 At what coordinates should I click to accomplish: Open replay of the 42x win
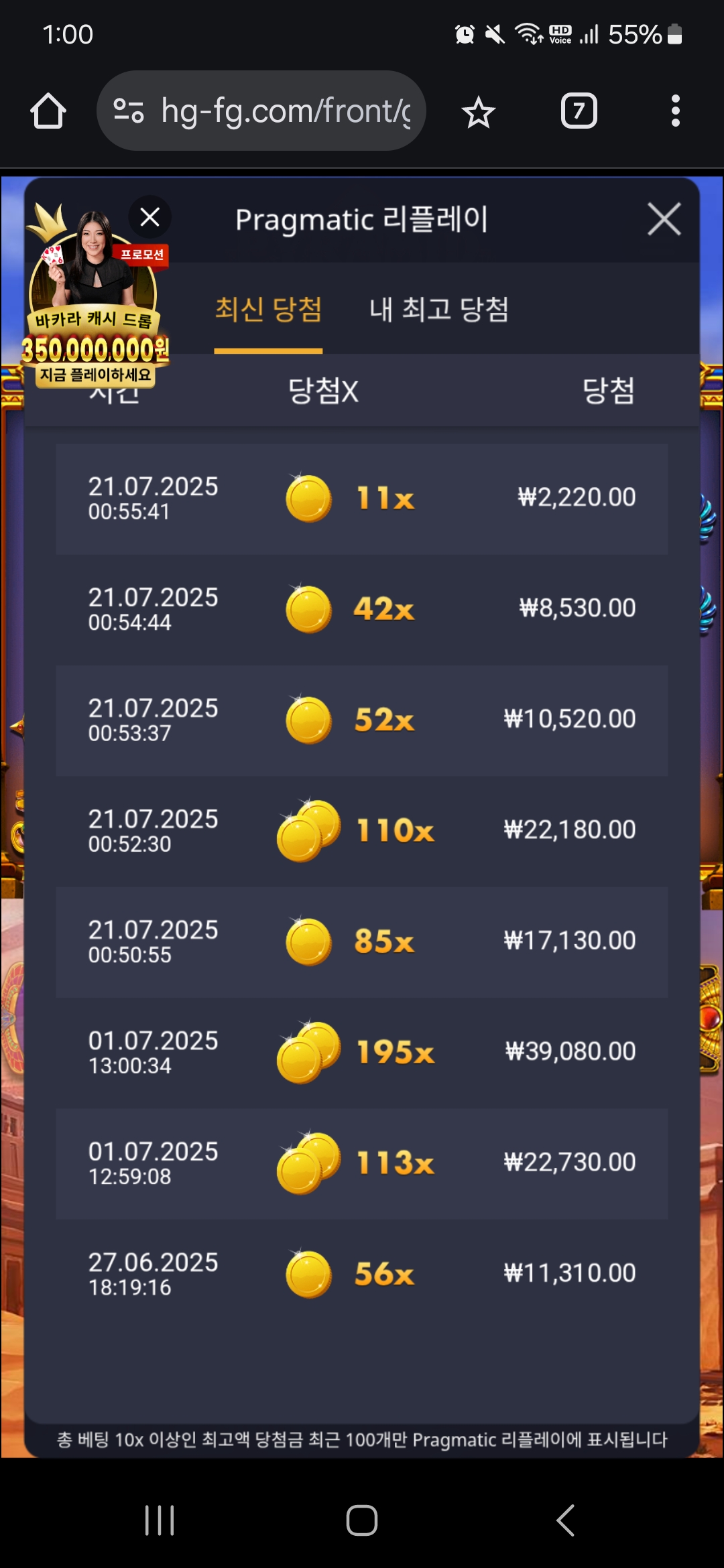[362, 609]
